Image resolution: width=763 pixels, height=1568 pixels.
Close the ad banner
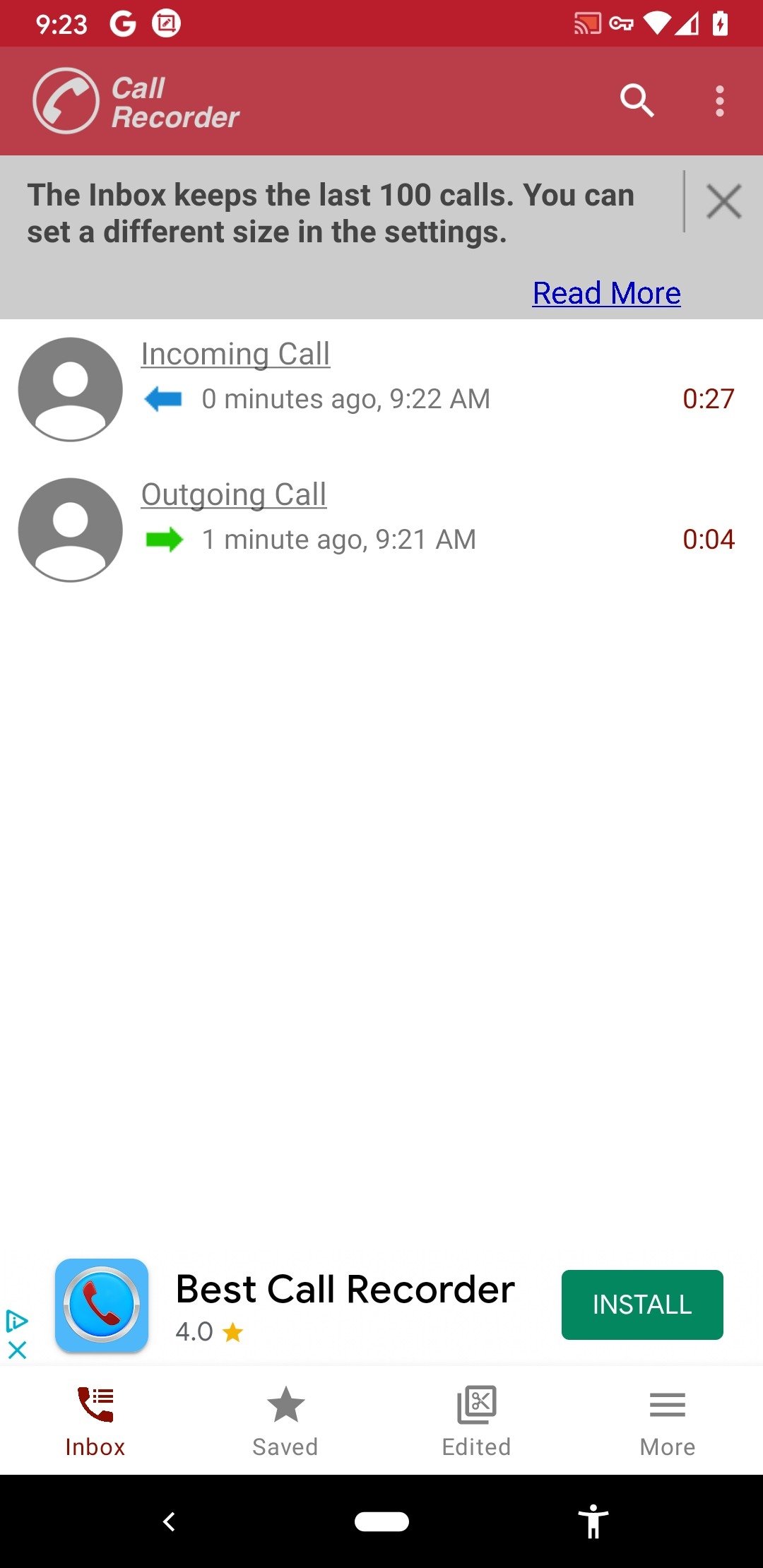(17, 1349)
